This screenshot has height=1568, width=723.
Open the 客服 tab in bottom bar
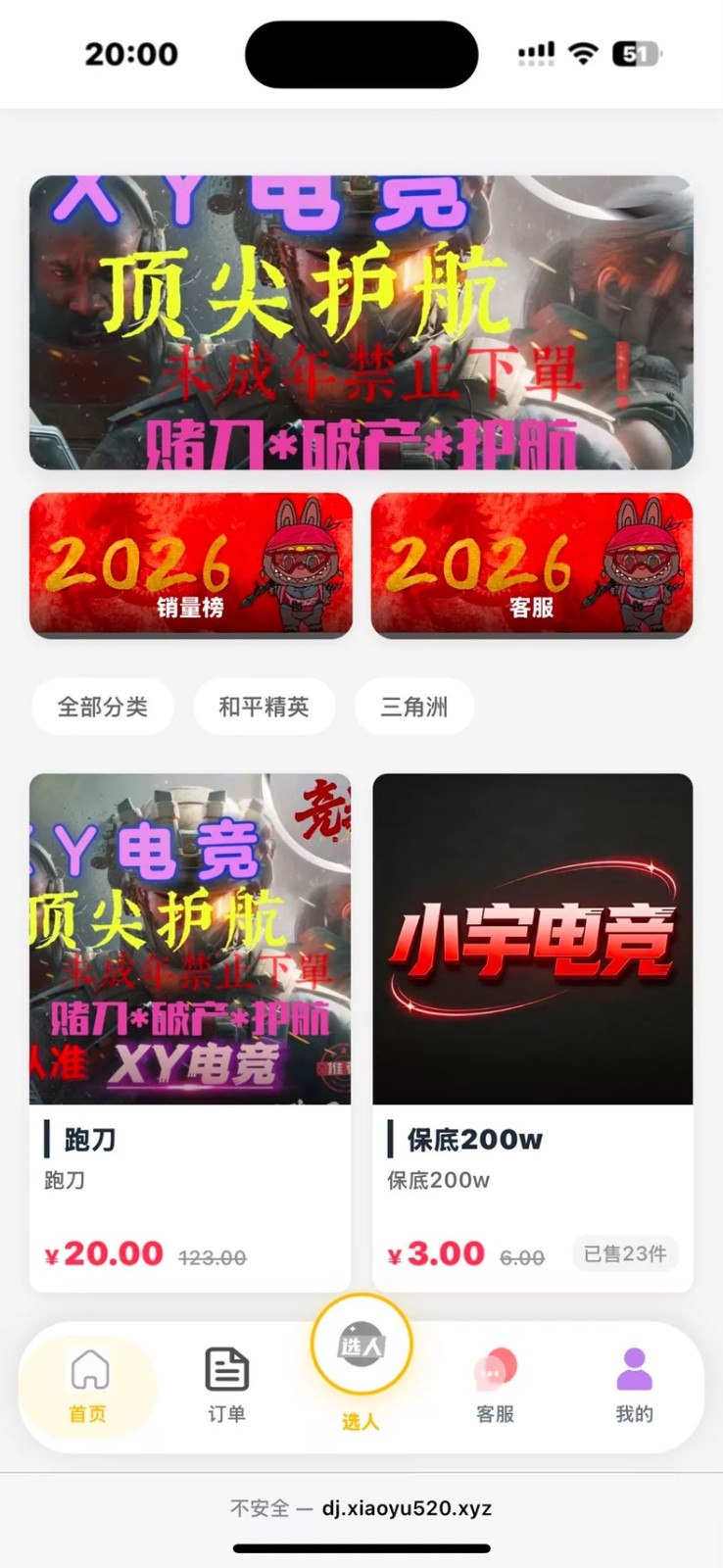496,1386
